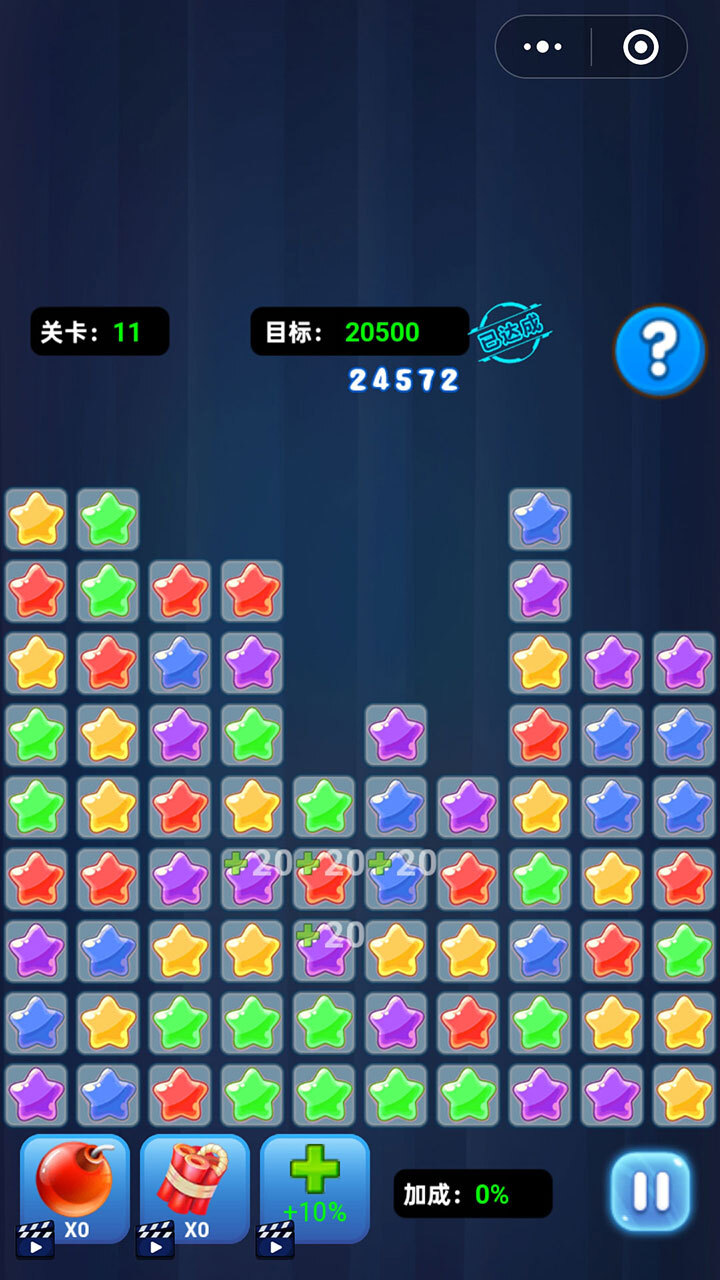
Task: Open the mini program more-options menu
Action: tap(543, 47)
